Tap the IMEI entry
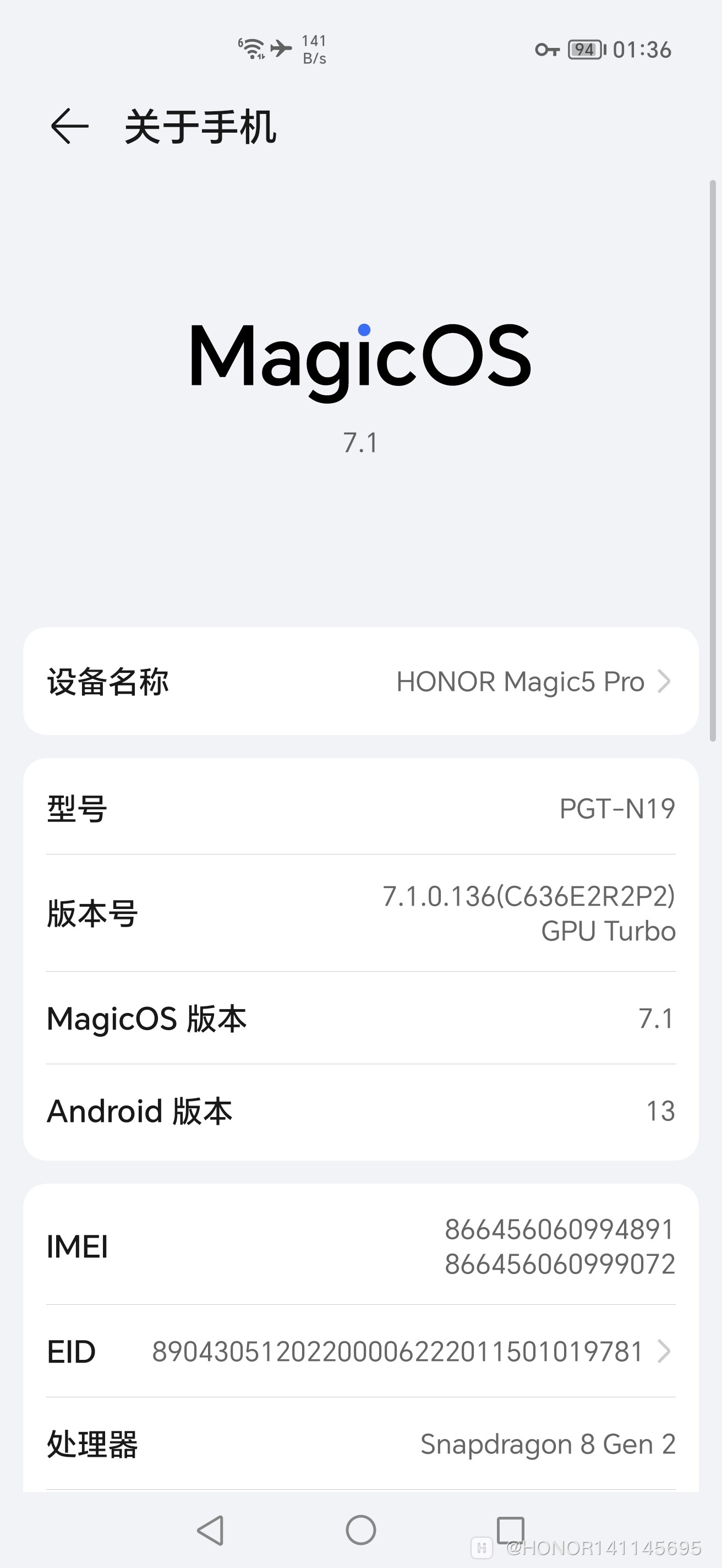 pos(360,1246)
